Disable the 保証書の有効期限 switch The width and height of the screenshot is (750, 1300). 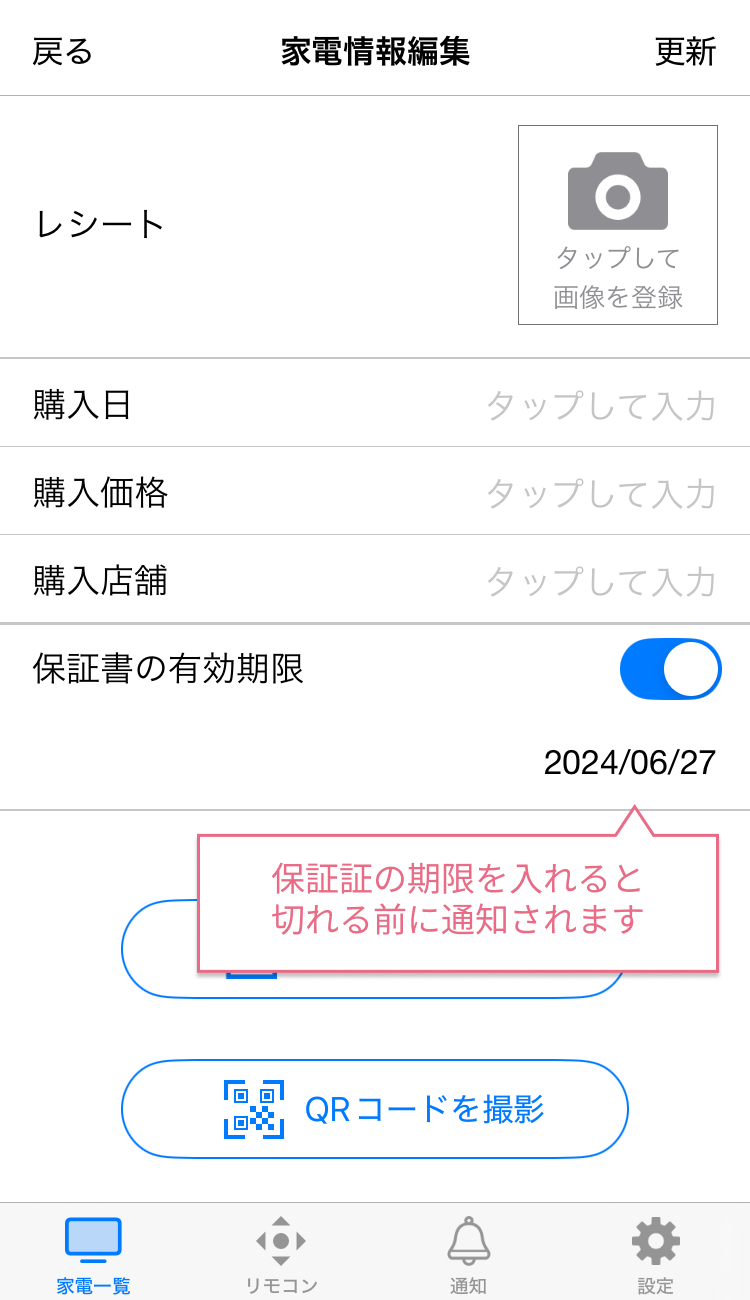(670, 669)
